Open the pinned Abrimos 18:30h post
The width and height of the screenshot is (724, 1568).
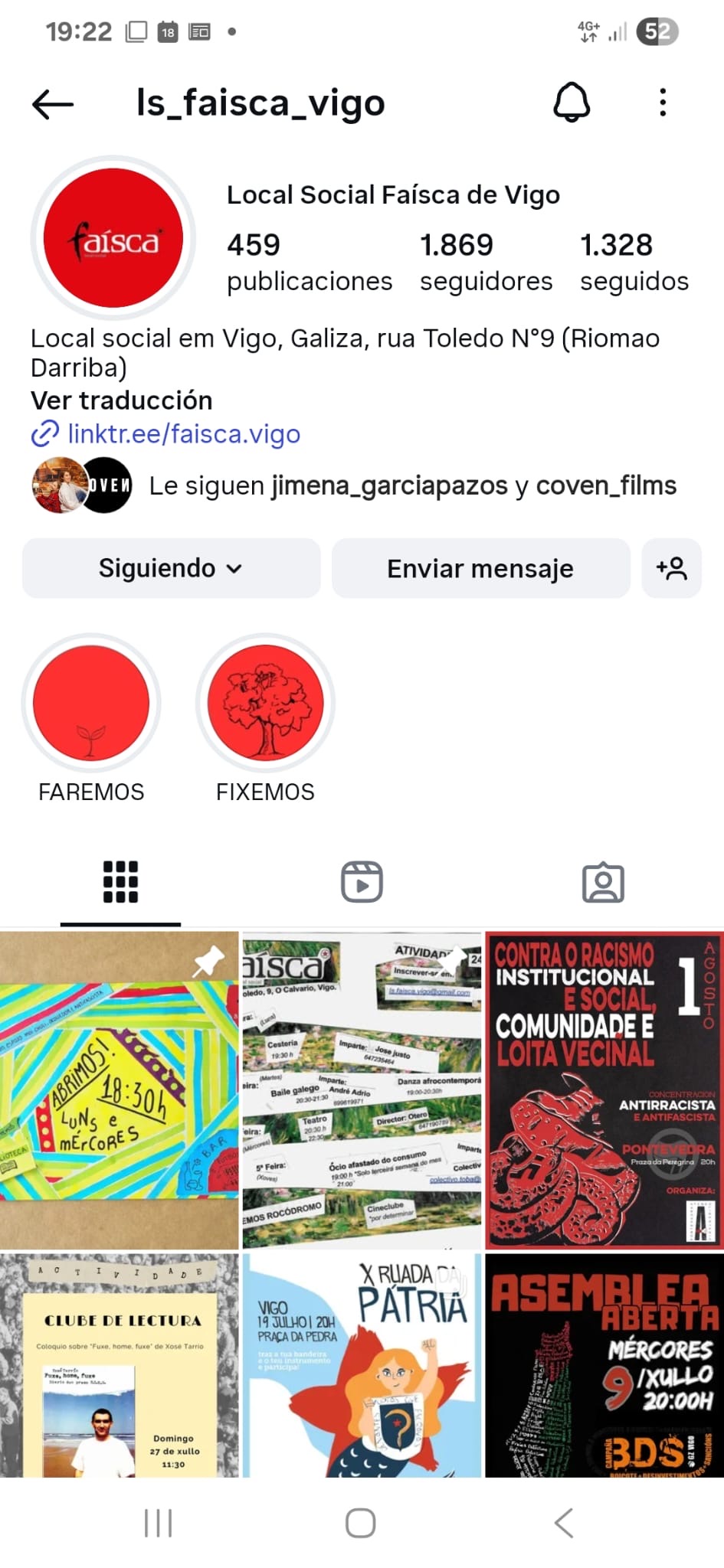[x=119, y=1089]
